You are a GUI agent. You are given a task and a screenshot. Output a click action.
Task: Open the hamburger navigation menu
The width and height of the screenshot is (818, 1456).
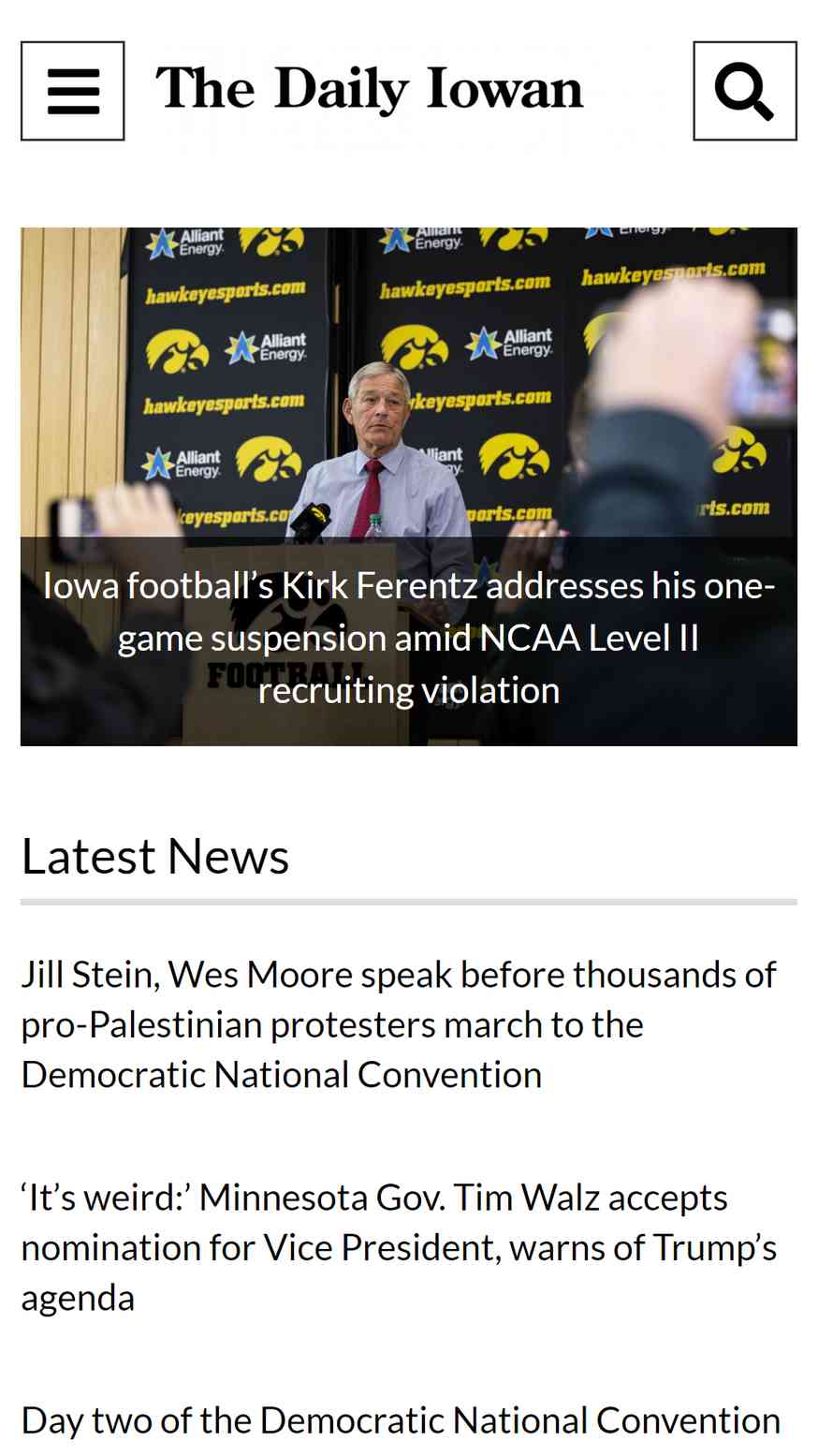73,91
